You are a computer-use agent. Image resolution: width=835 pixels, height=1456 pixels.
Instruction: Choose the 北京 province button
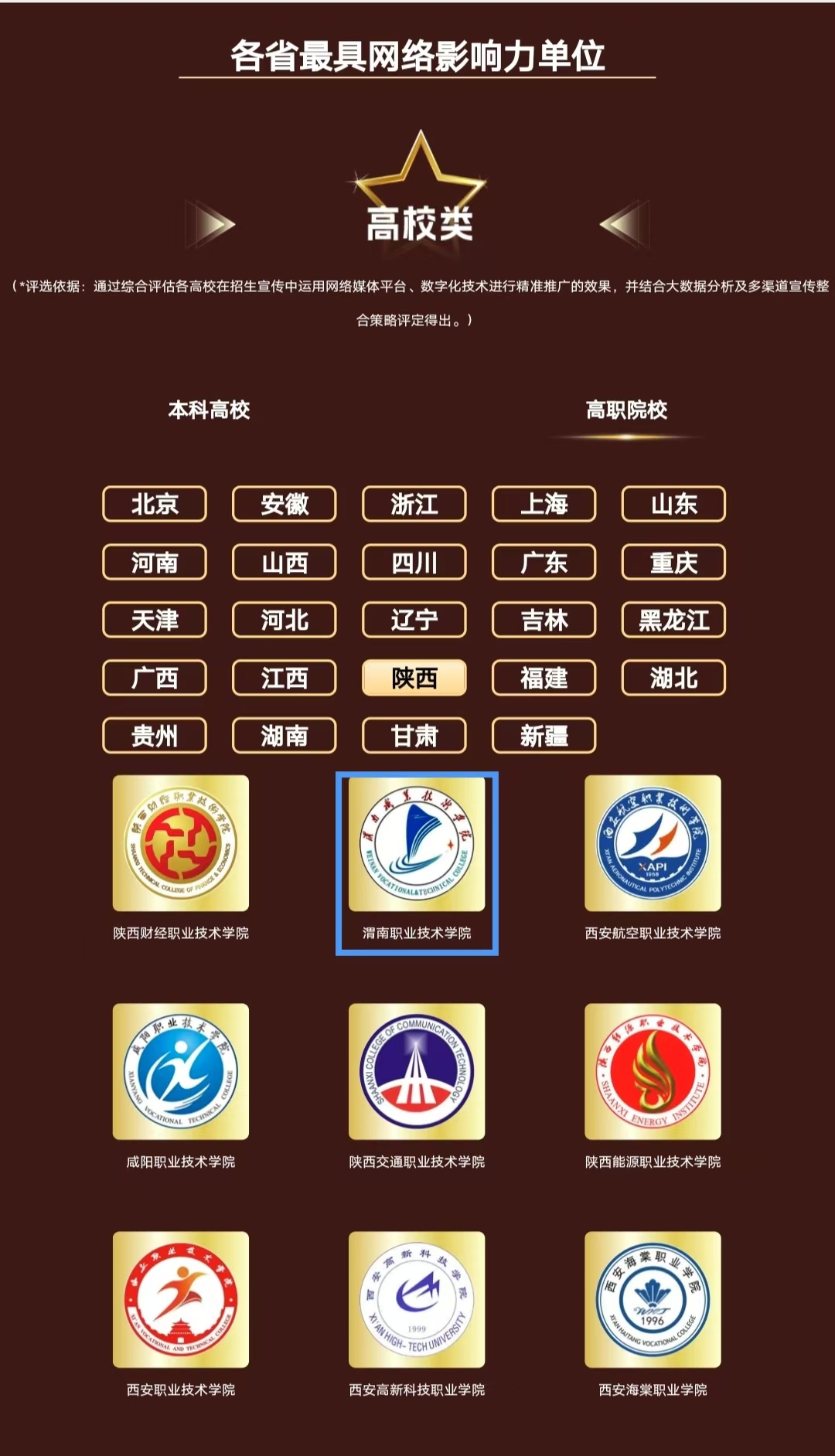[155, 504]
